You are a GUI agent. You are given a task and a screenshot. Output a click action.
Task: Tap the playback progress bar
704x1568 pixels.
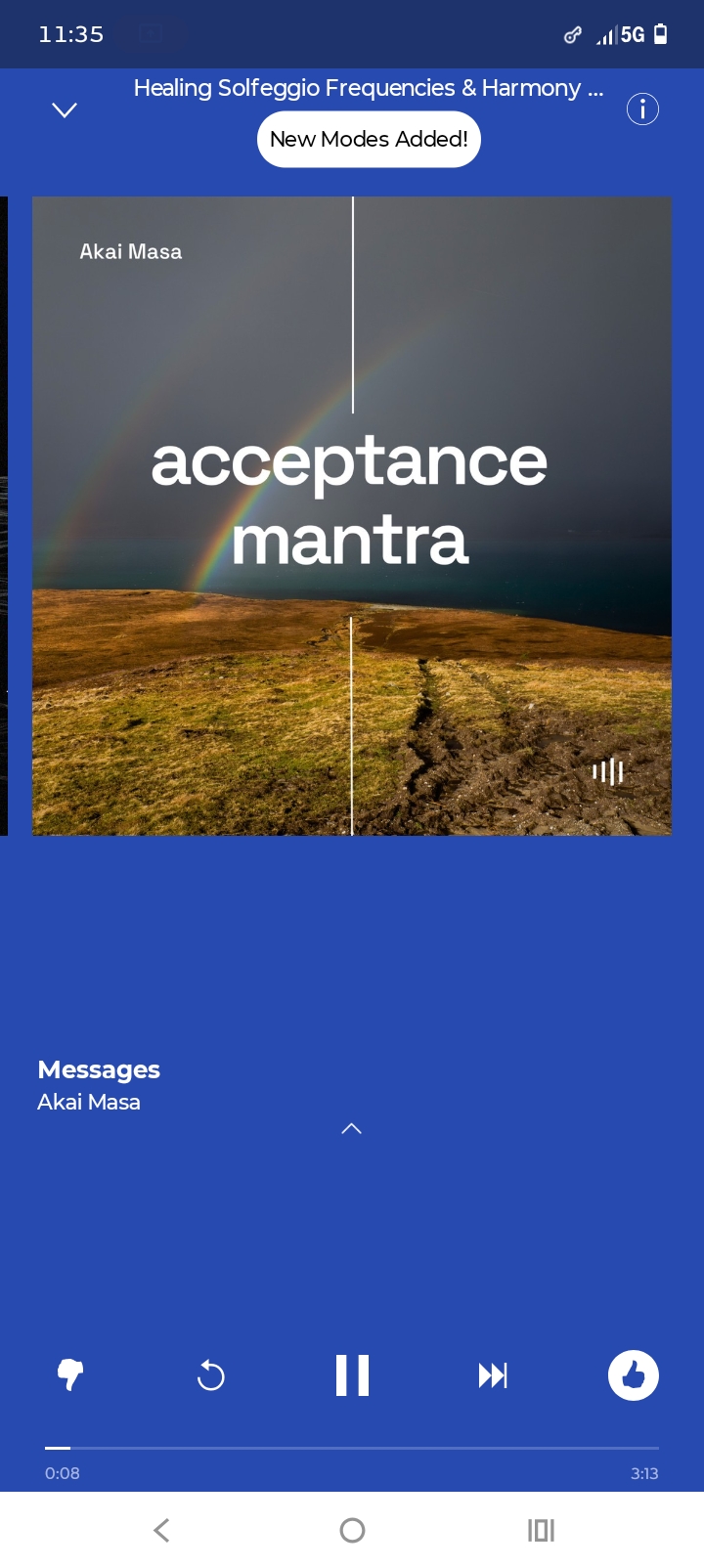tap(352, 1448)
